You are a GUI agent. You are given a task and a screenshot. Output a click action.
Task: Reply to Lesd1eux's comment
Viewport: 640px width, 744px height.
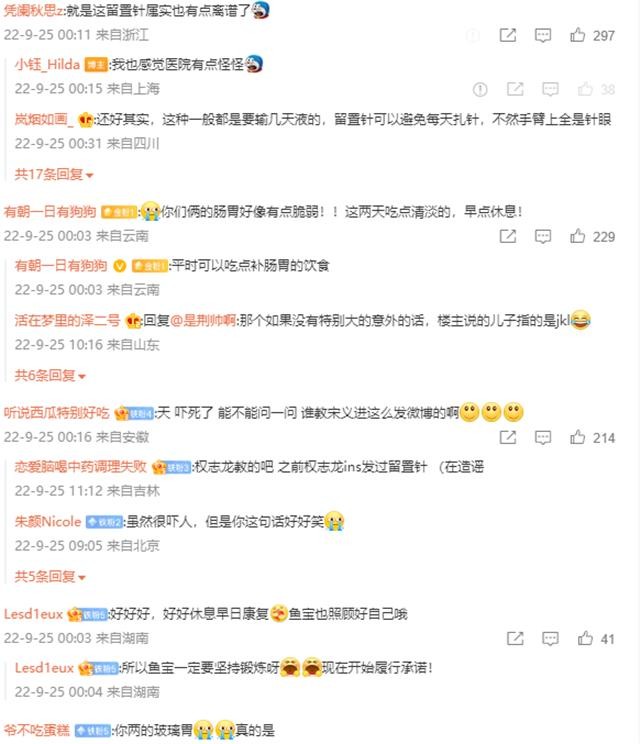[x=543, y=639]
